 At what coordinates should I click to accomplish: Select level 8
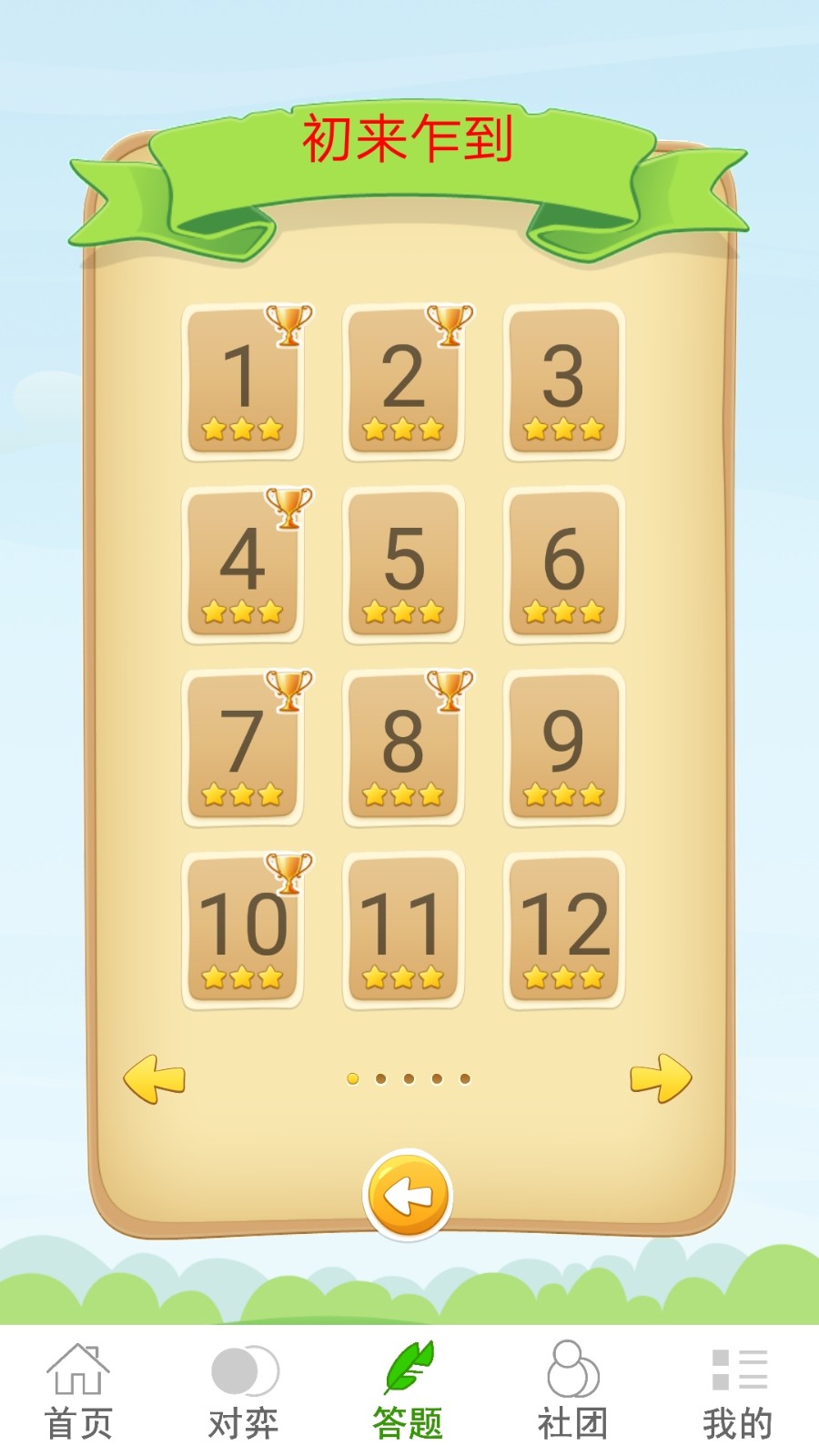(x=403, y=748)
